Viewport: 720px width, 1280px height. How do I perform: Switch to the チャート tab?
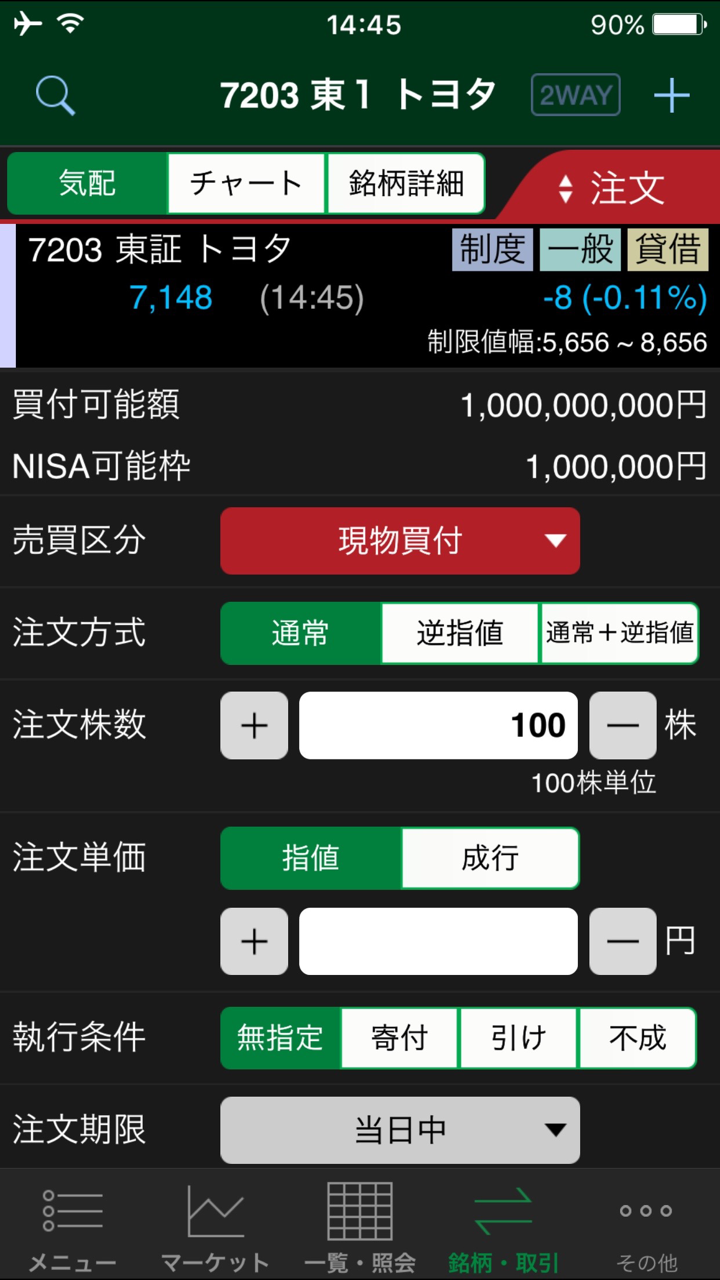[246, 183]
